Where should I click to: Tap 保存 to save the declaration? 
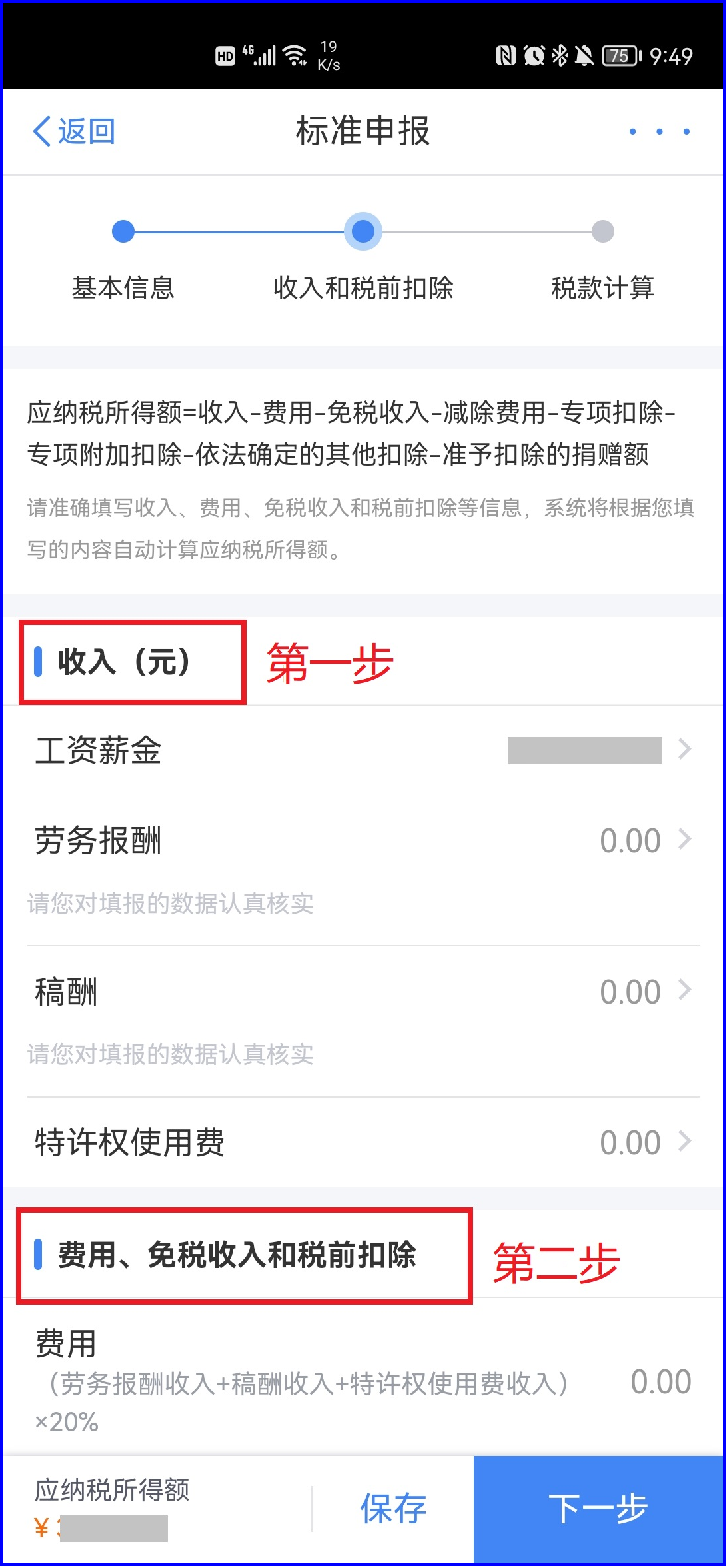point(393,1509)
